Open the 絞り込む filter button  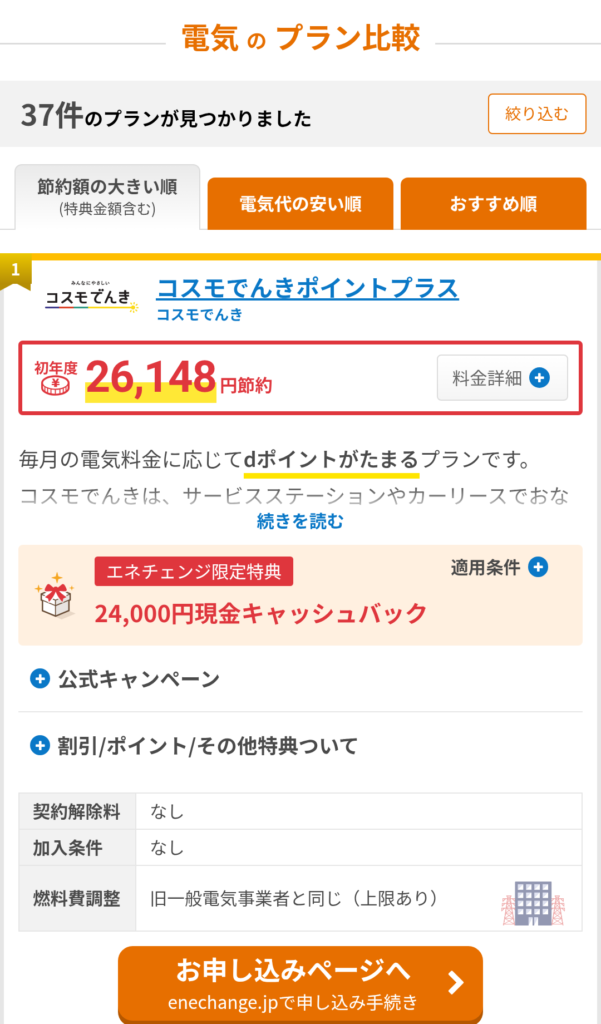point(536,114)
